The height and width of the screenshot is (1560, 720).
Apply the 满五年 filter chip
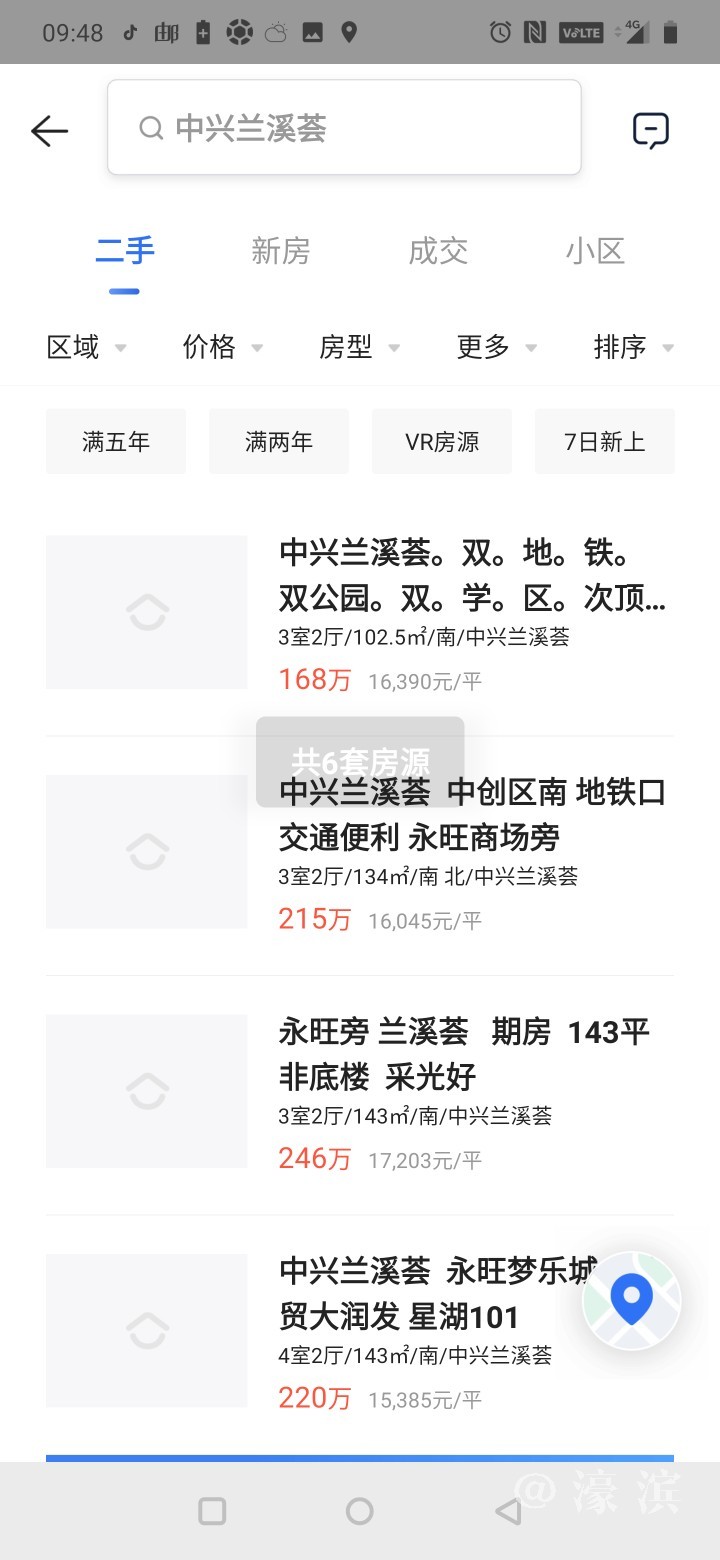(x=116, y=441)
